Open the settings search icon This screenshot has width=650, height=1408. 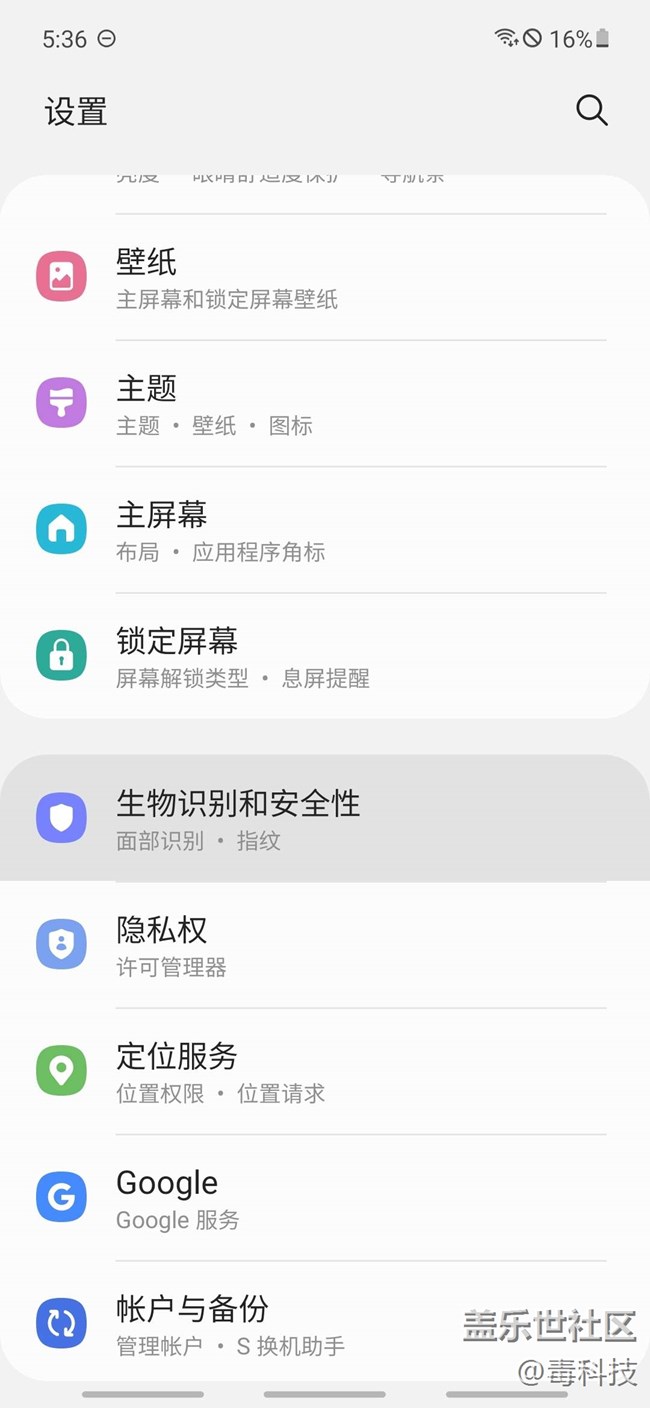[x=592, y=111]
